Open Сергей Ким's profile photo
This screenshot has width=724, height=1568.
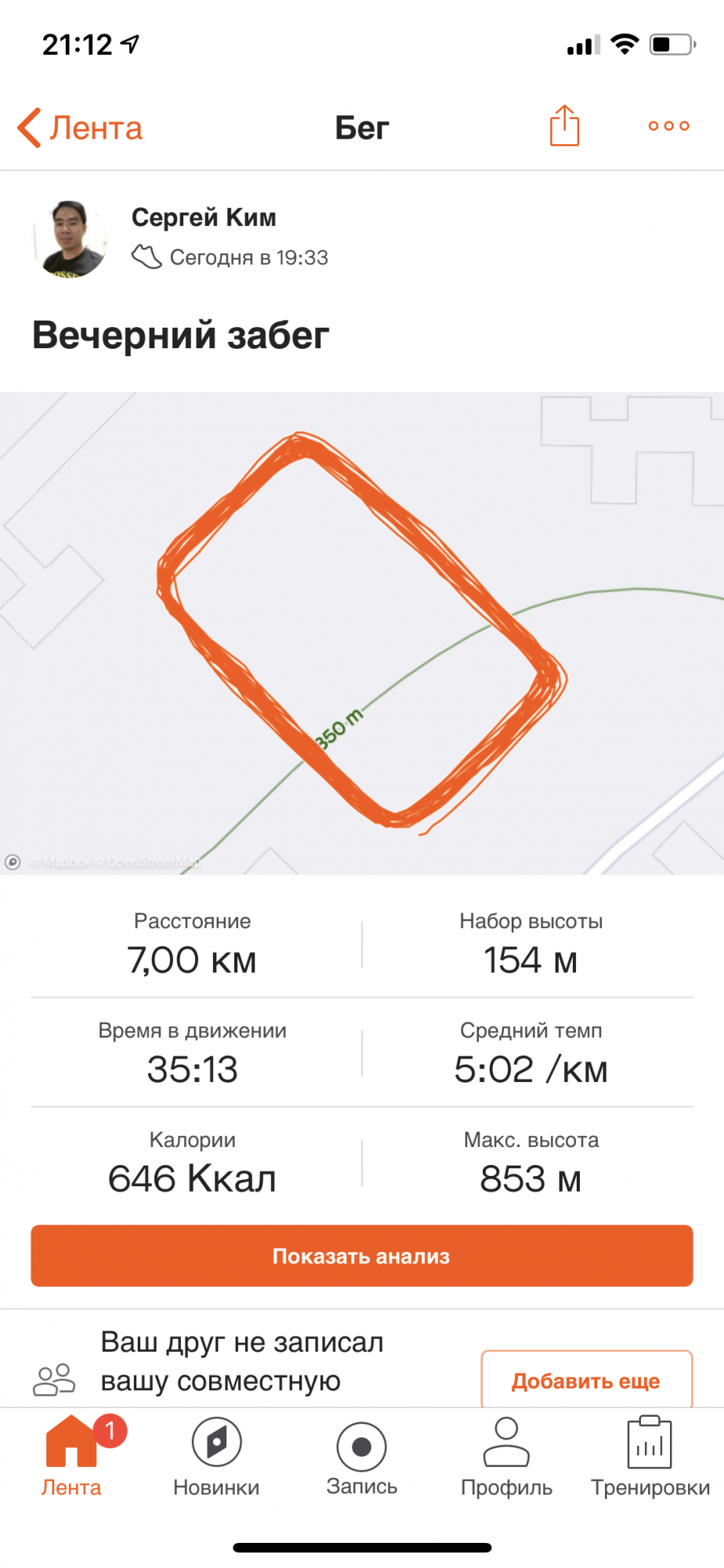click(71, 239)
